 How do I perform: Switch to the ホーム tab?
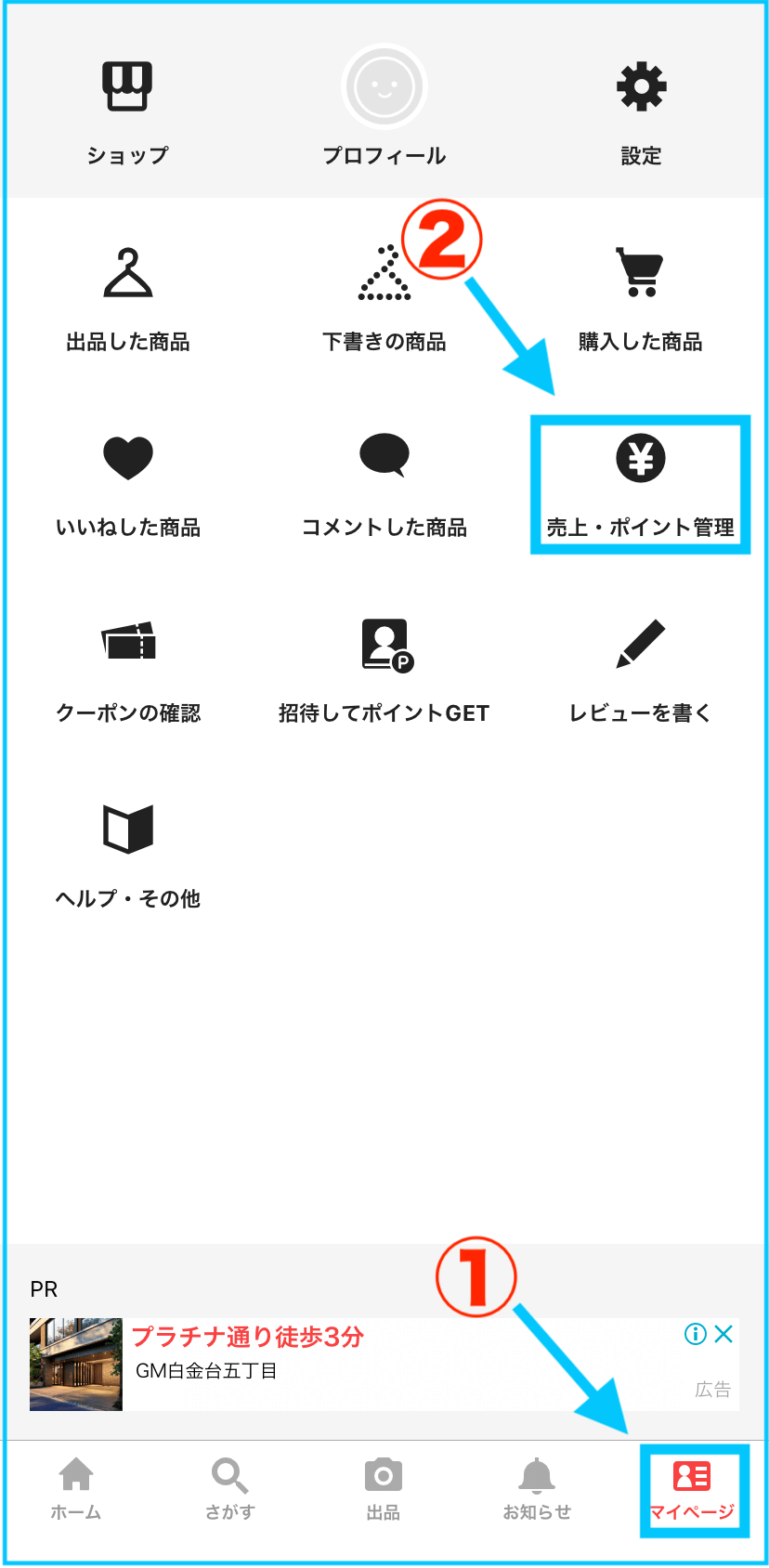(x=76, y=1493)
